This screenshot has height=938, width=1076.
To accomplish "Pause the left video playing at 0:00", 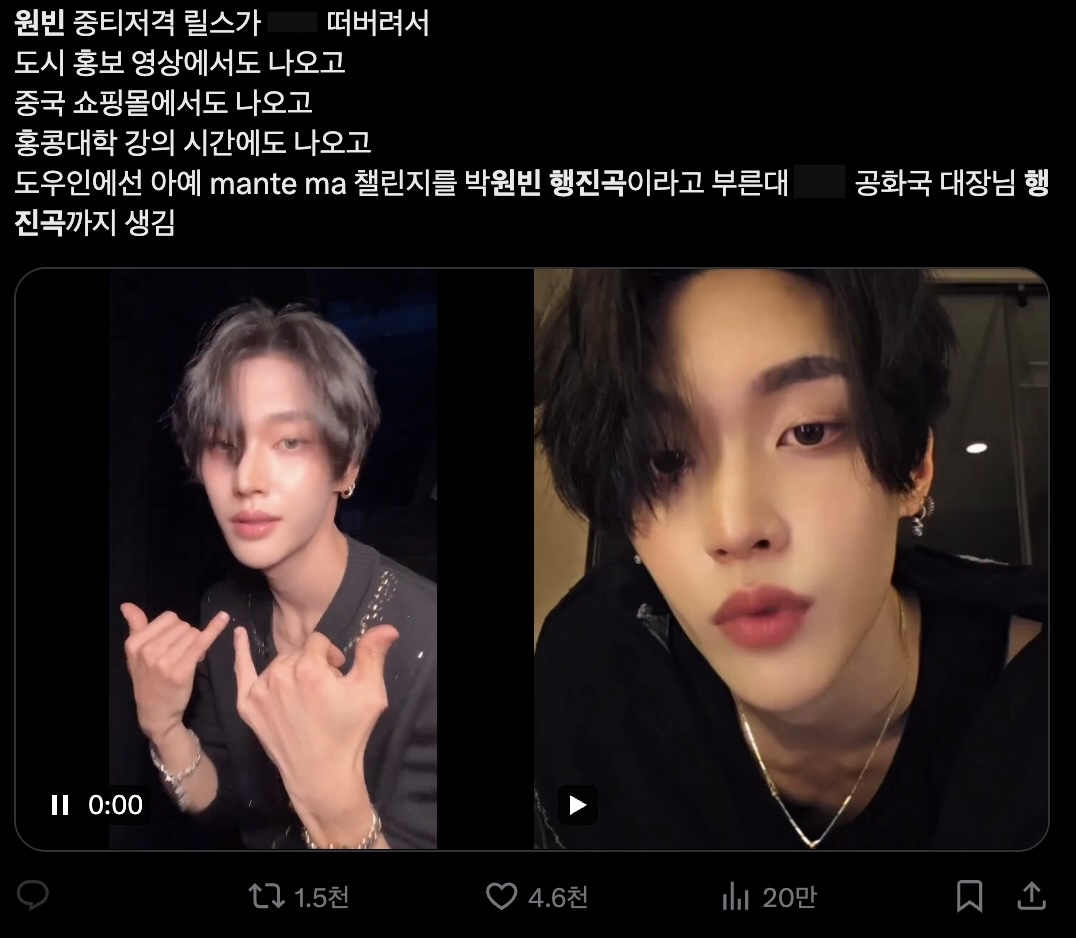I will [x=60, y=805].
